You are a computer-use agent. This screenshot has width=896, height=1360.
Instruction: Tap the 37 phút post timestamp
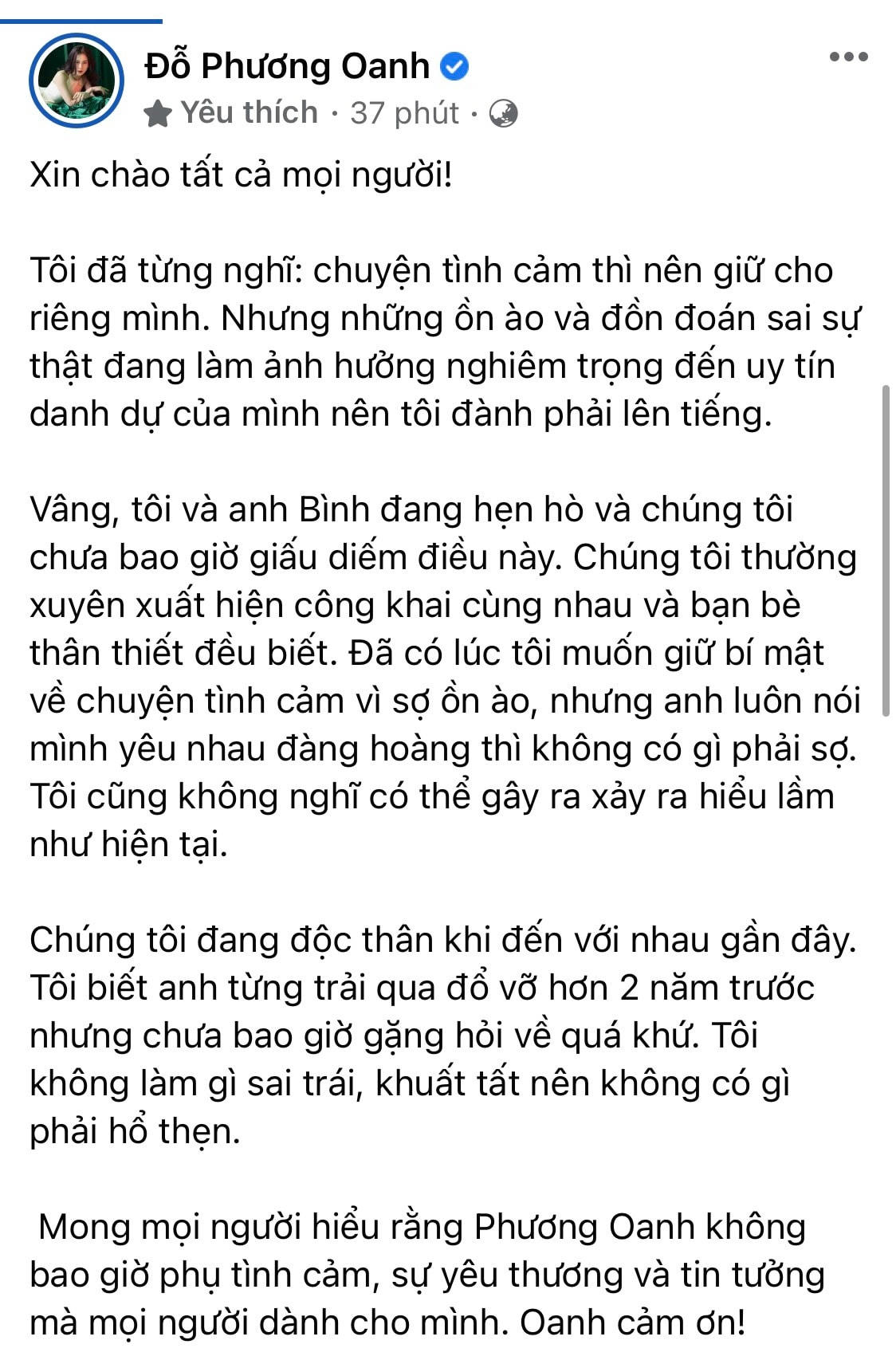405,113
